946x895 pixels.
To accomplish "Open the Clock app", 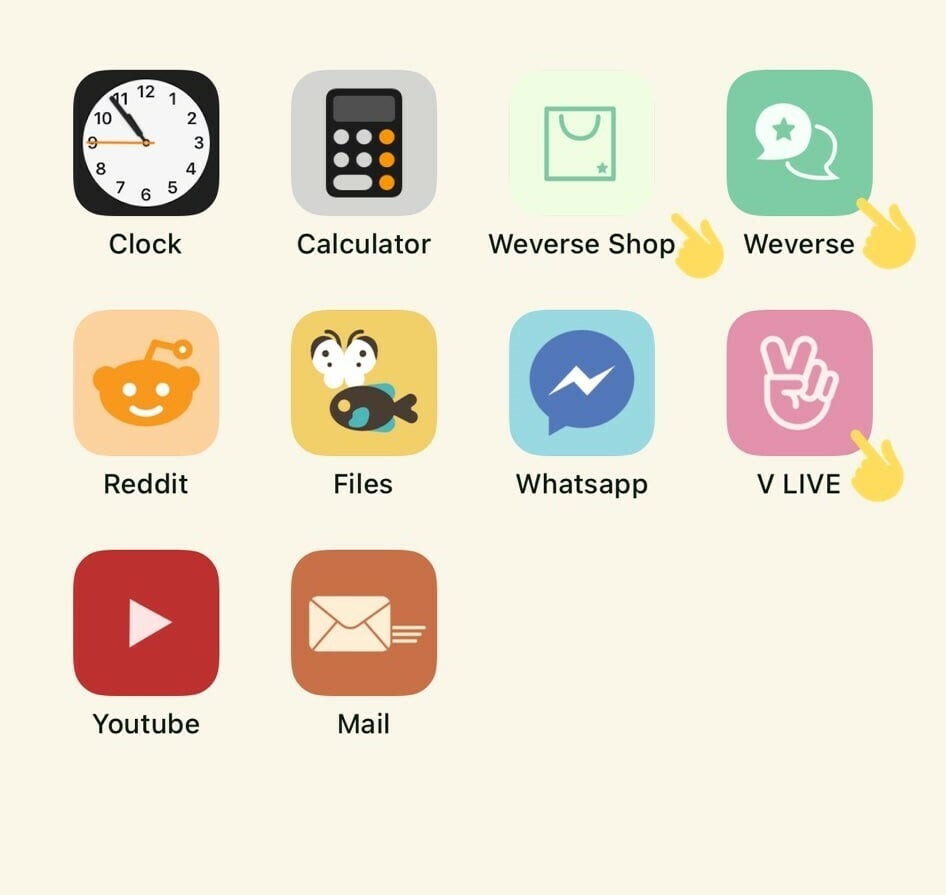I will click(x=146, y=143).
